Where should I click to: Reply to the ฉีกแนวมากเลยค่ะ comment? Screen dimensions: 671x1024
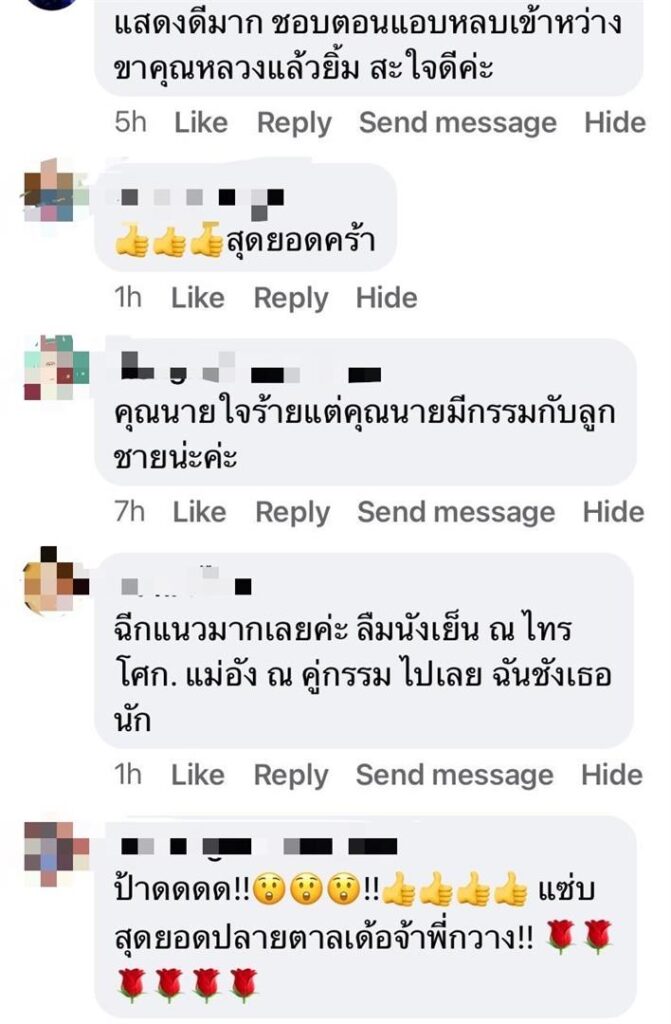[x=291, y=775]
